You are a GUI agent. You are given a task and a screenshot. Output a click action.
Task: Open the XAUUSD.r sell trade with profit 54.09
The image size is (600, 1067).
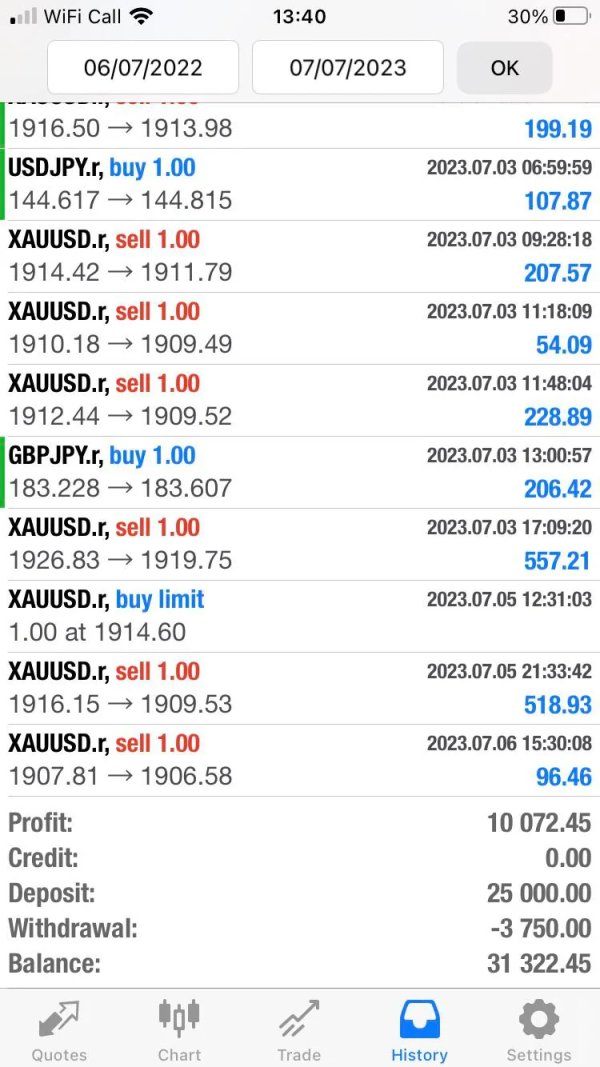coord(300,329)
